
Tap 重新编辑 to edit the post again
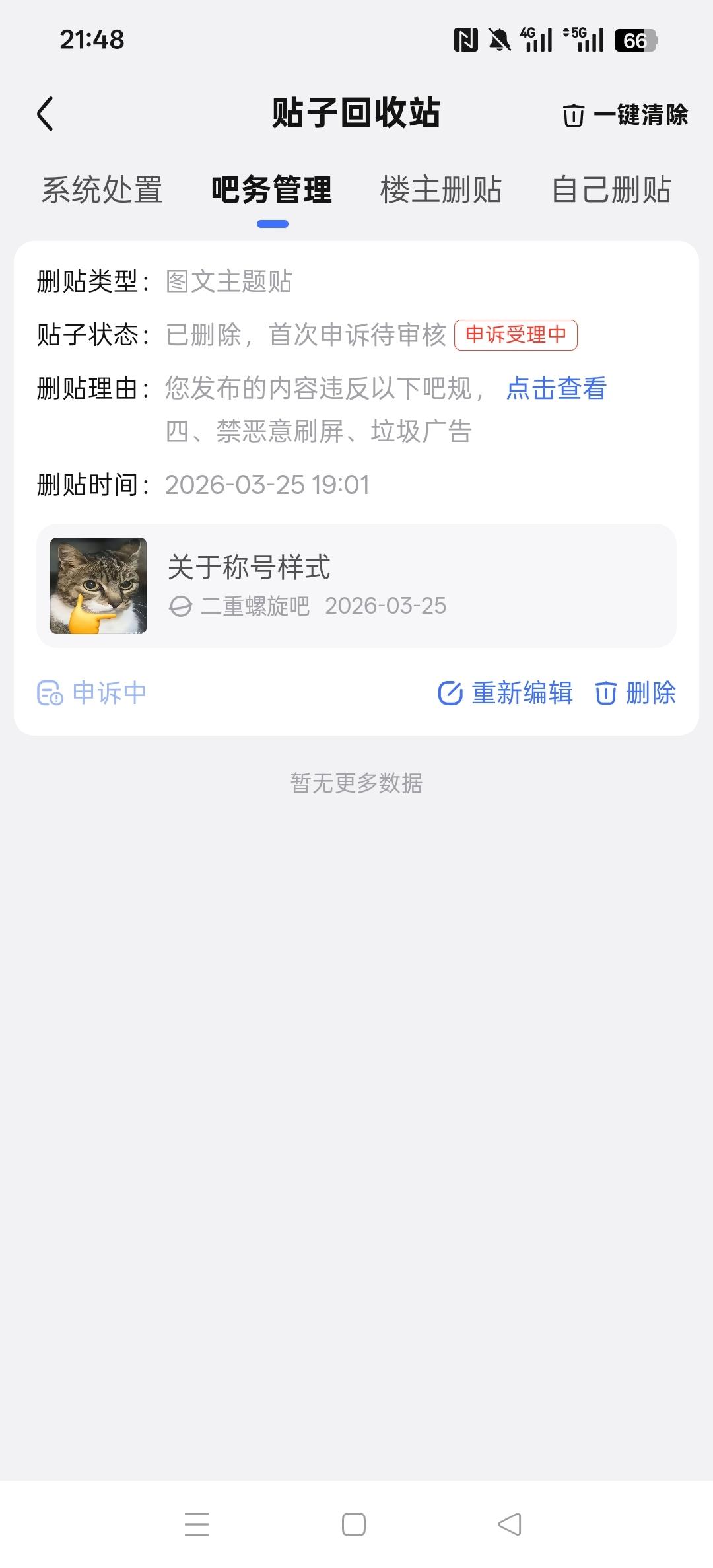(506, 693)
